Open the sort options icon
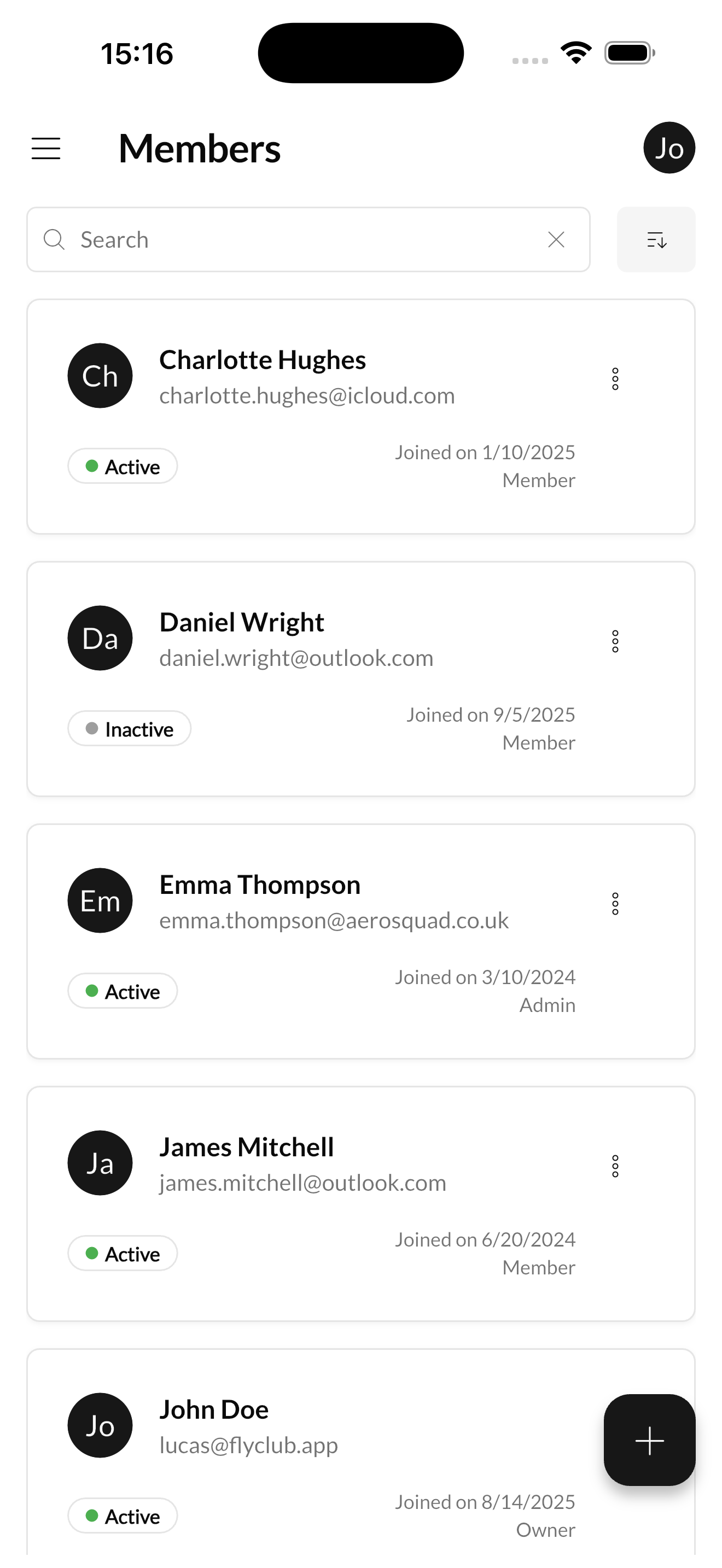The height and width of the screenshot is (1568, 722). point(656,240)
